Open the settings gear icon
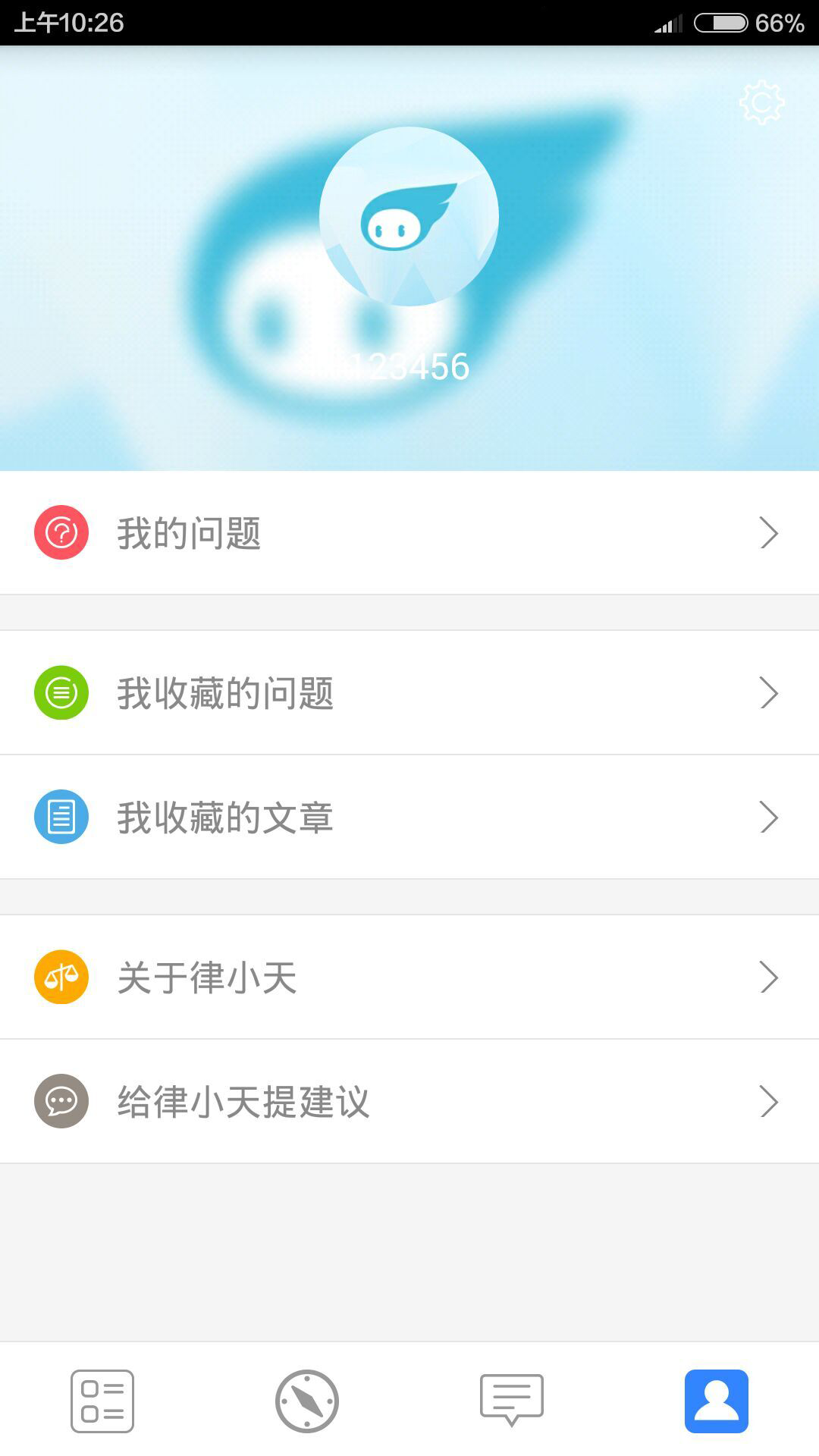819x1456 pixels. 761,101
